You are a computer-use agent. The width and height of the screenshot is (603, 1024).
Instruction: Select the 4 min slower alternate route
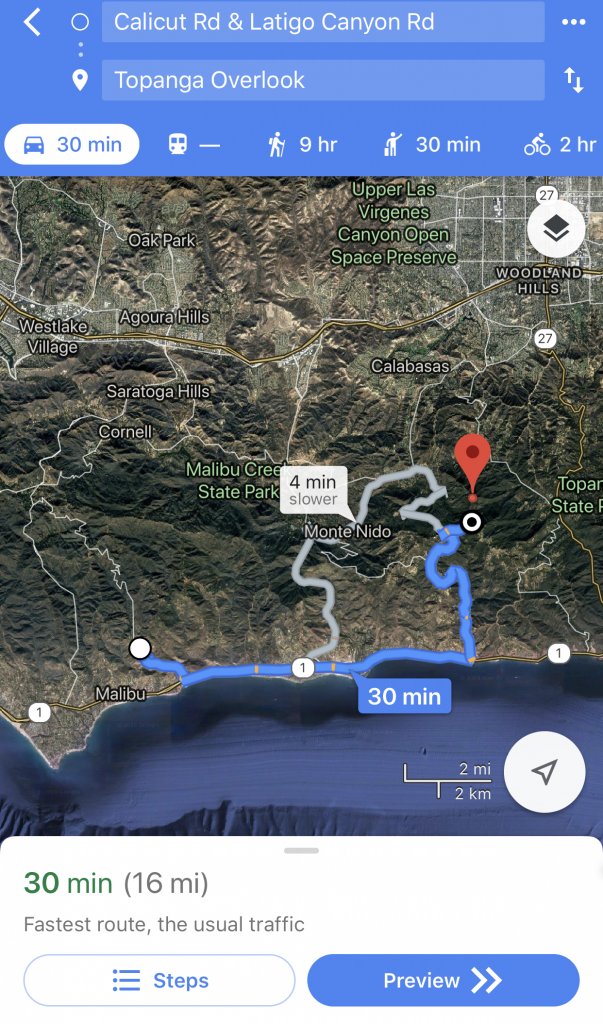coord(313,490)
